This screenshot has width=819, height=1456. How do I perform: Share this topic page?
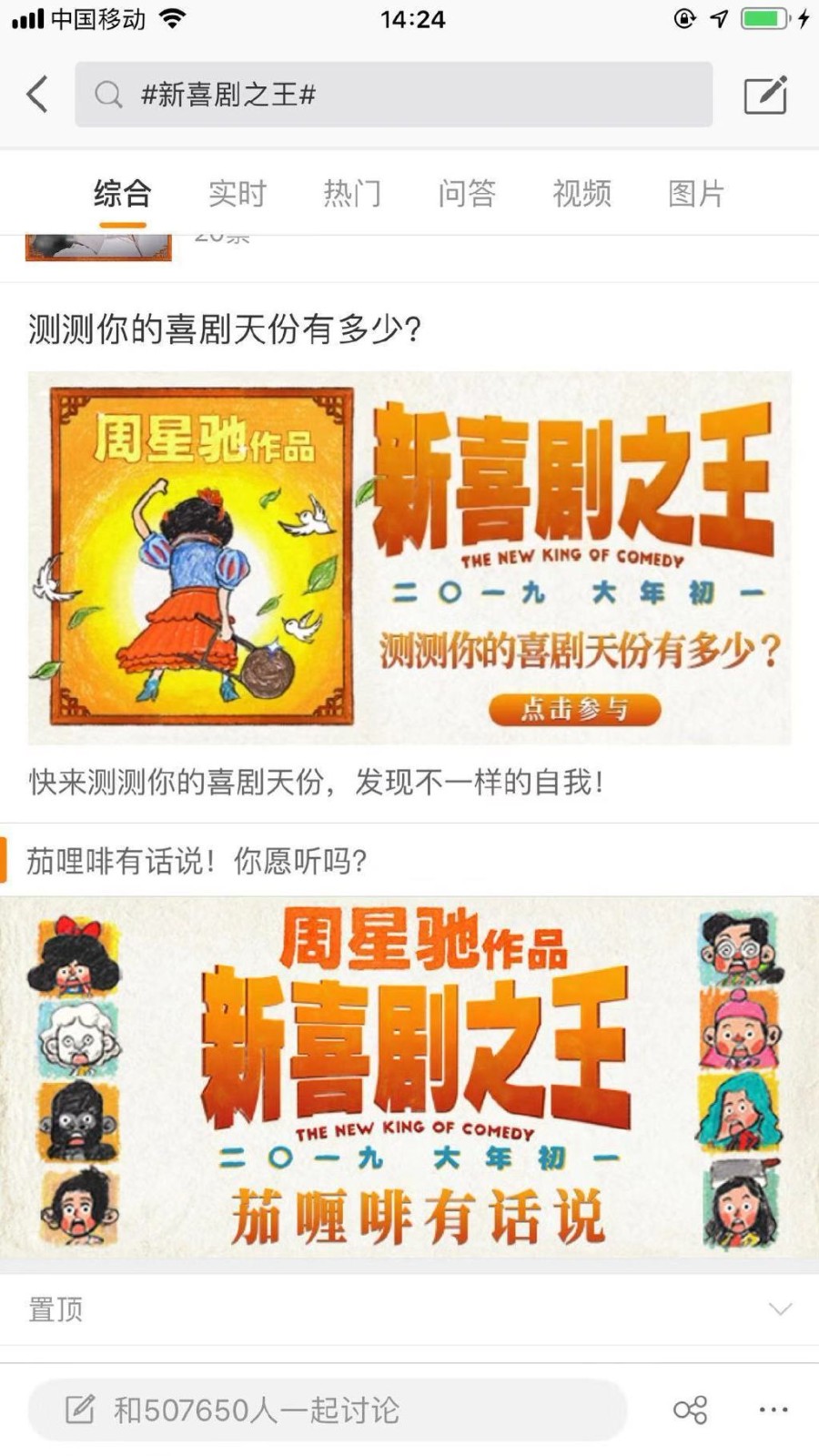(690, 1410)
